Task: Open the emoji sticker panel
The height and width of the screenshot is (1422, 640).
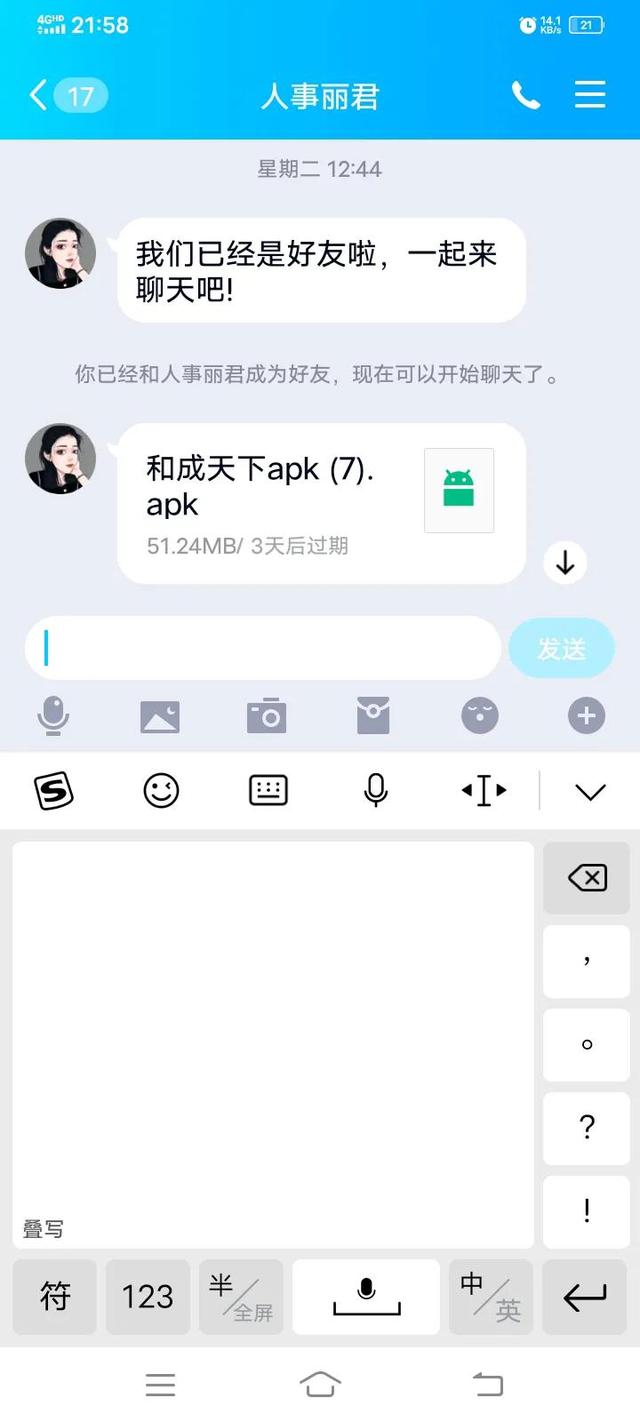Action: tap(480, 716)
